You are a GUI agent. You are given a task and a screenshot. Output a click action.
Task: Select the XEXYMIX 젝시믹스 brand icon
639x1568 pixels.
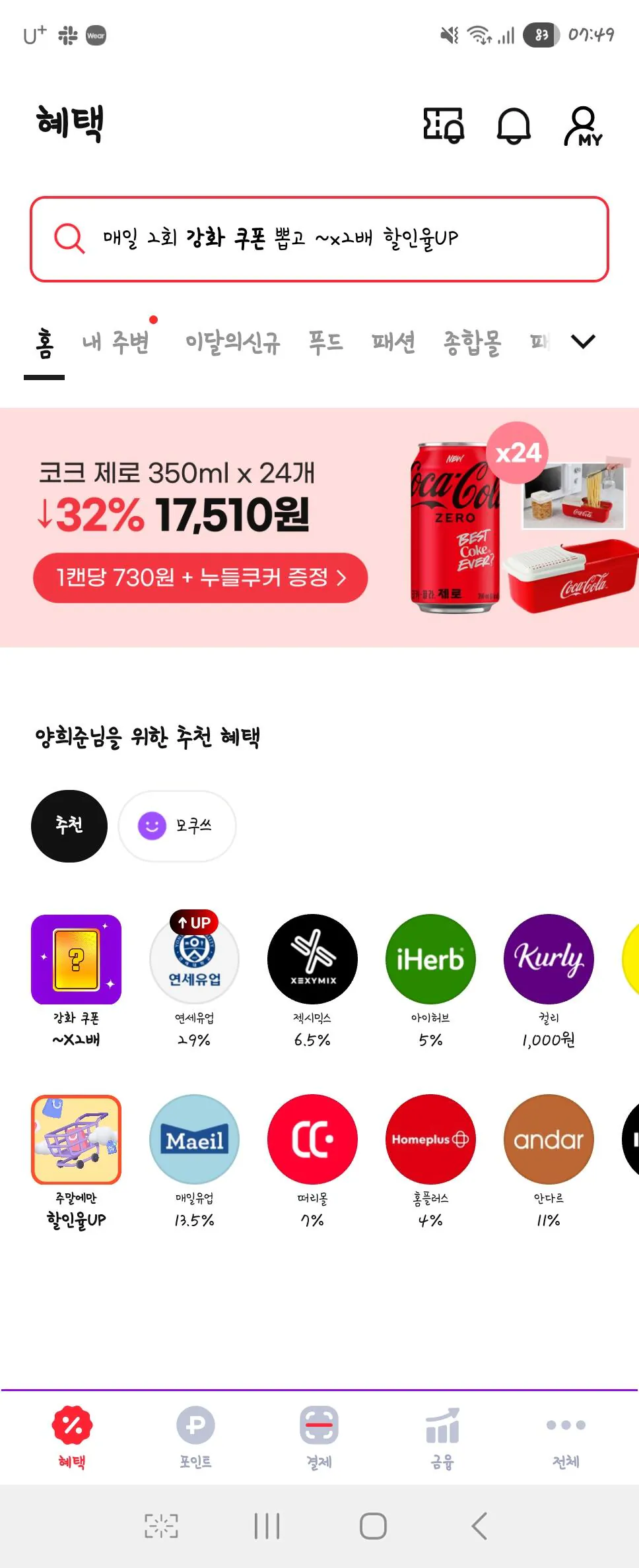click(x=312, y=959)
